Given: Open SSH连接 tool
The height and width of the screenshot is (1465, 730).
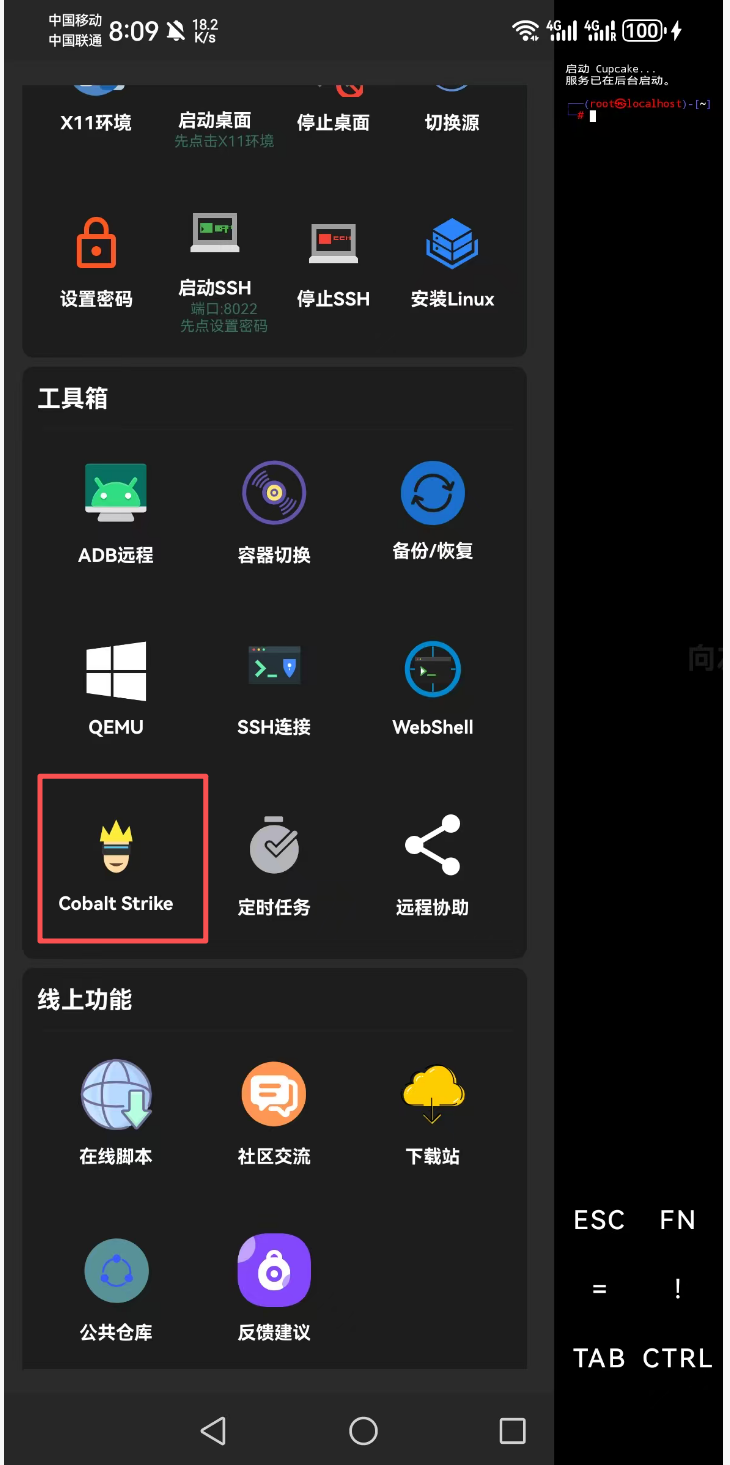Looking at the screenshot, I should coord(274,688).
